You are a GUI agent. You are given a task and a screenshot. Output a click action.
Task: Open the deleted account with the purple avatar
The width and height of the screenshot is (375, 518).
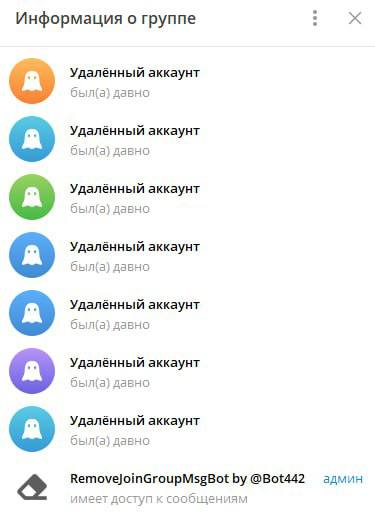(187, 371)
